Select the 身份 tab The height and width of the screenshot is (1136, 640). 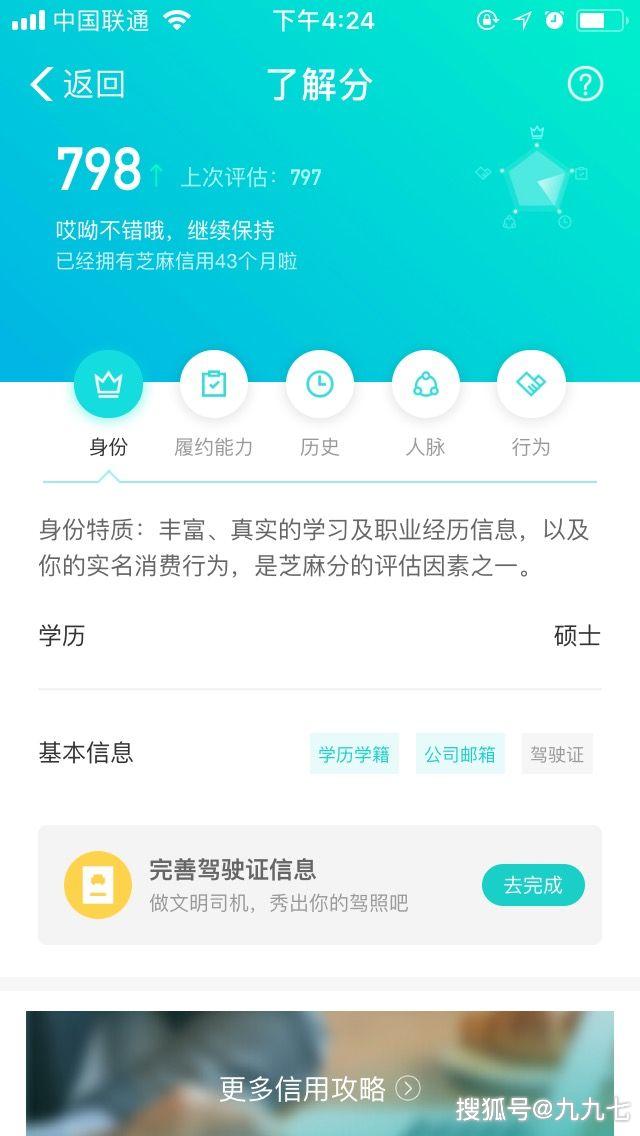pyautogui.click(x=109, y=405)
